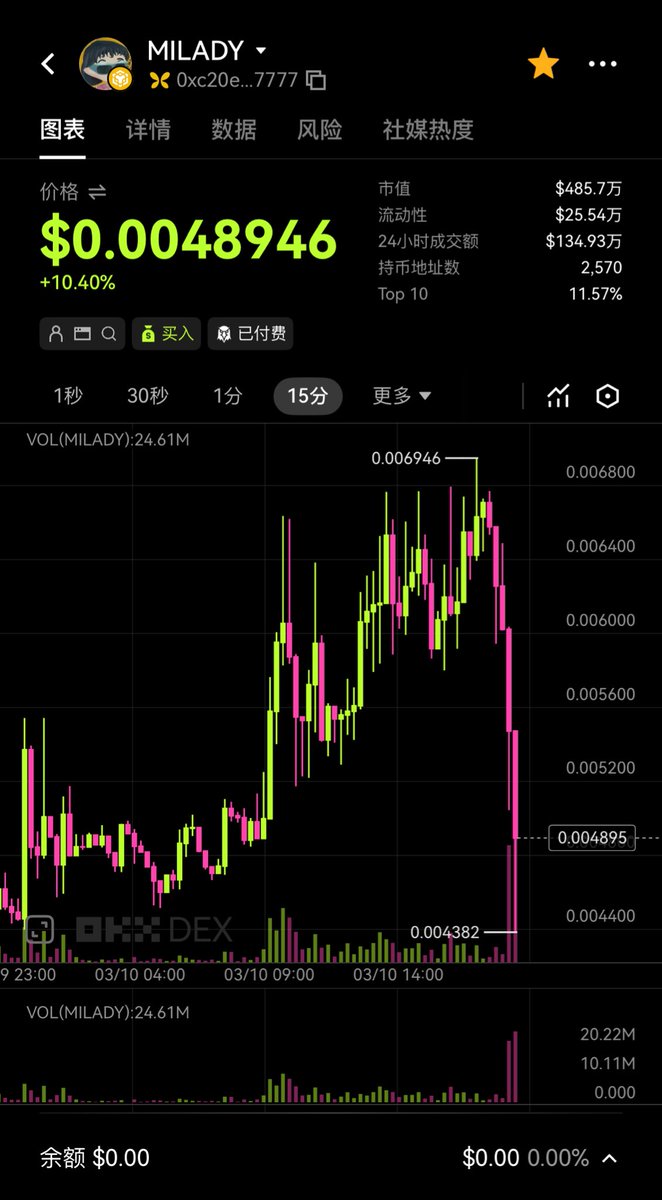Copy the contract address 0xc20e...7777

[x=316, y=80]
